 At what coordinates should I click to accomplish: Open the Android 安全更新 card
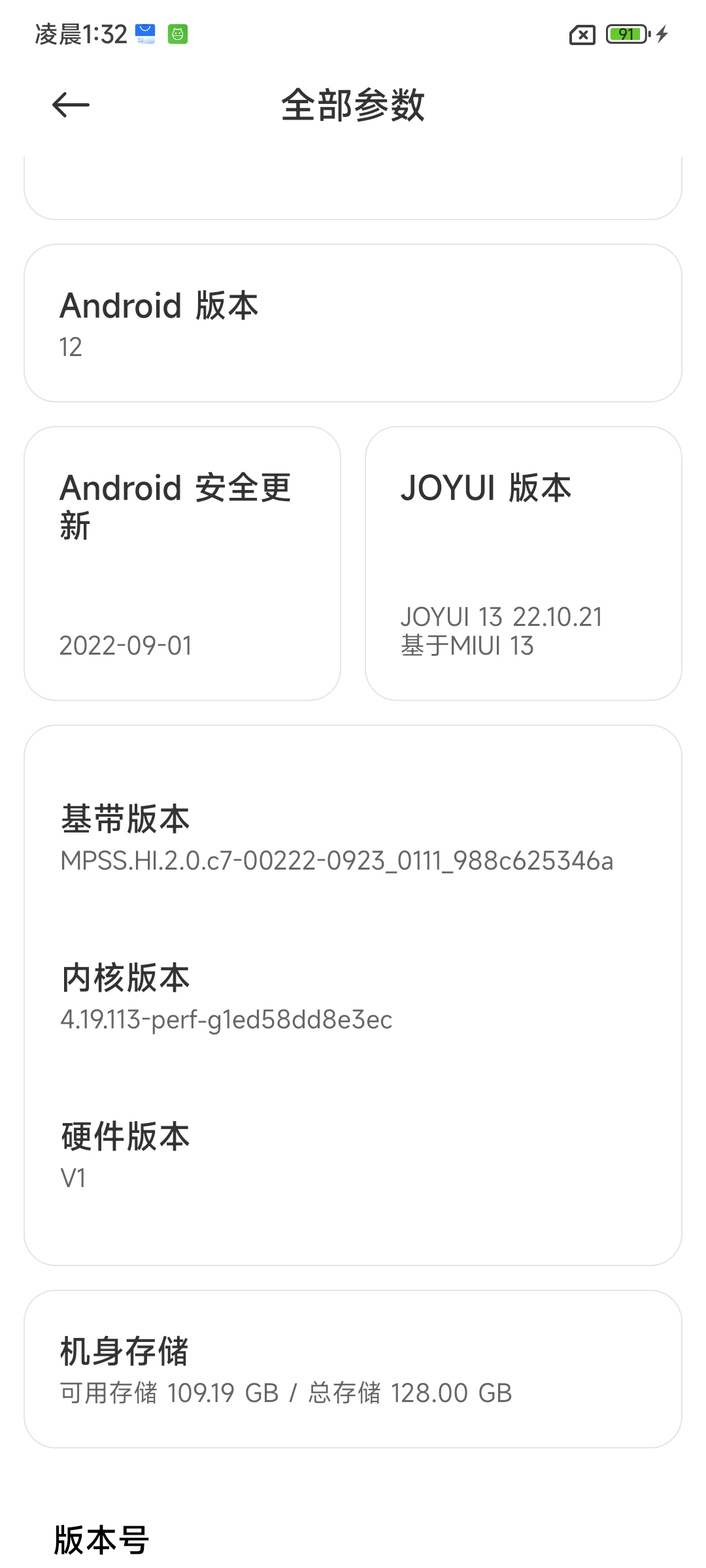tap(182, 564)
